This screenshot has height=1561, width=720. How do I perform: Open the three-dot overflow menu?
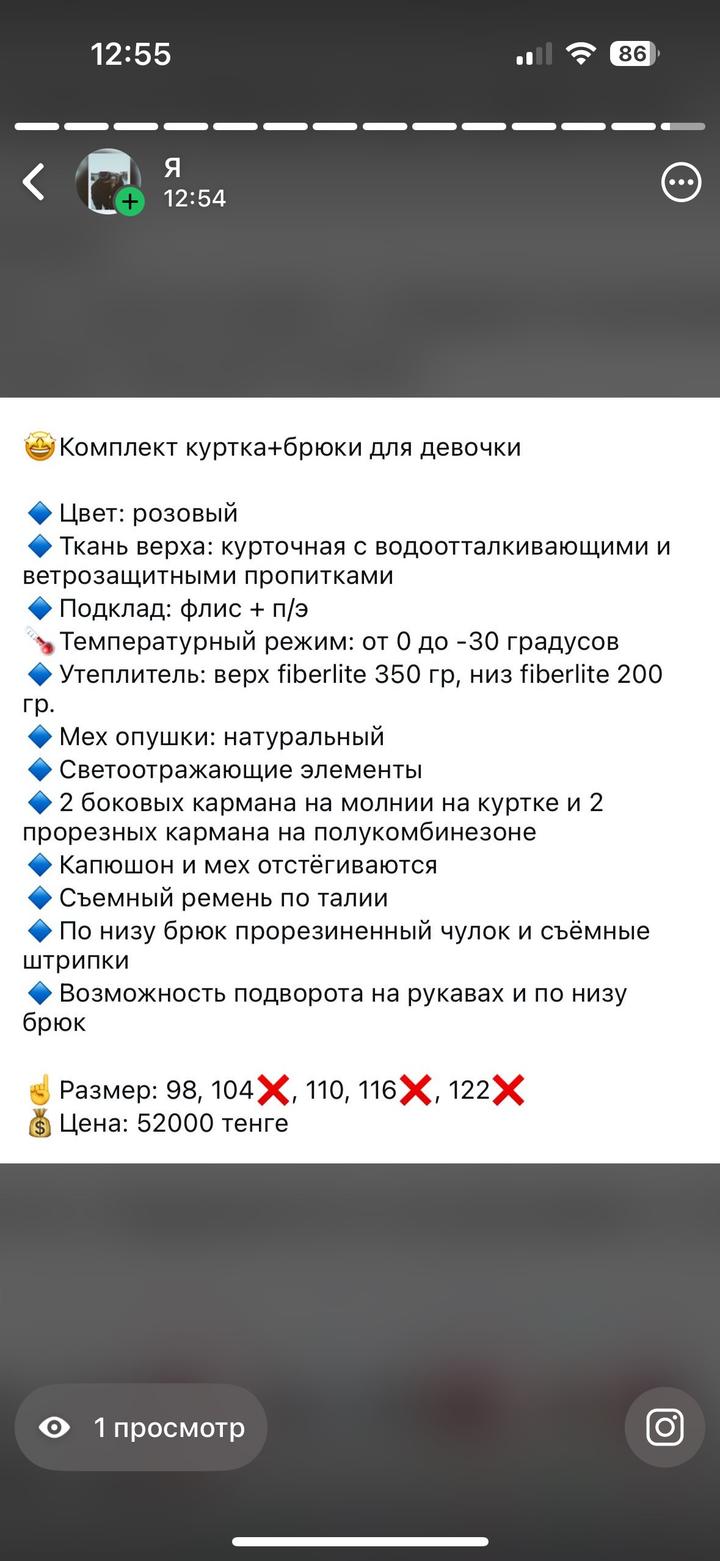point(681,183)
